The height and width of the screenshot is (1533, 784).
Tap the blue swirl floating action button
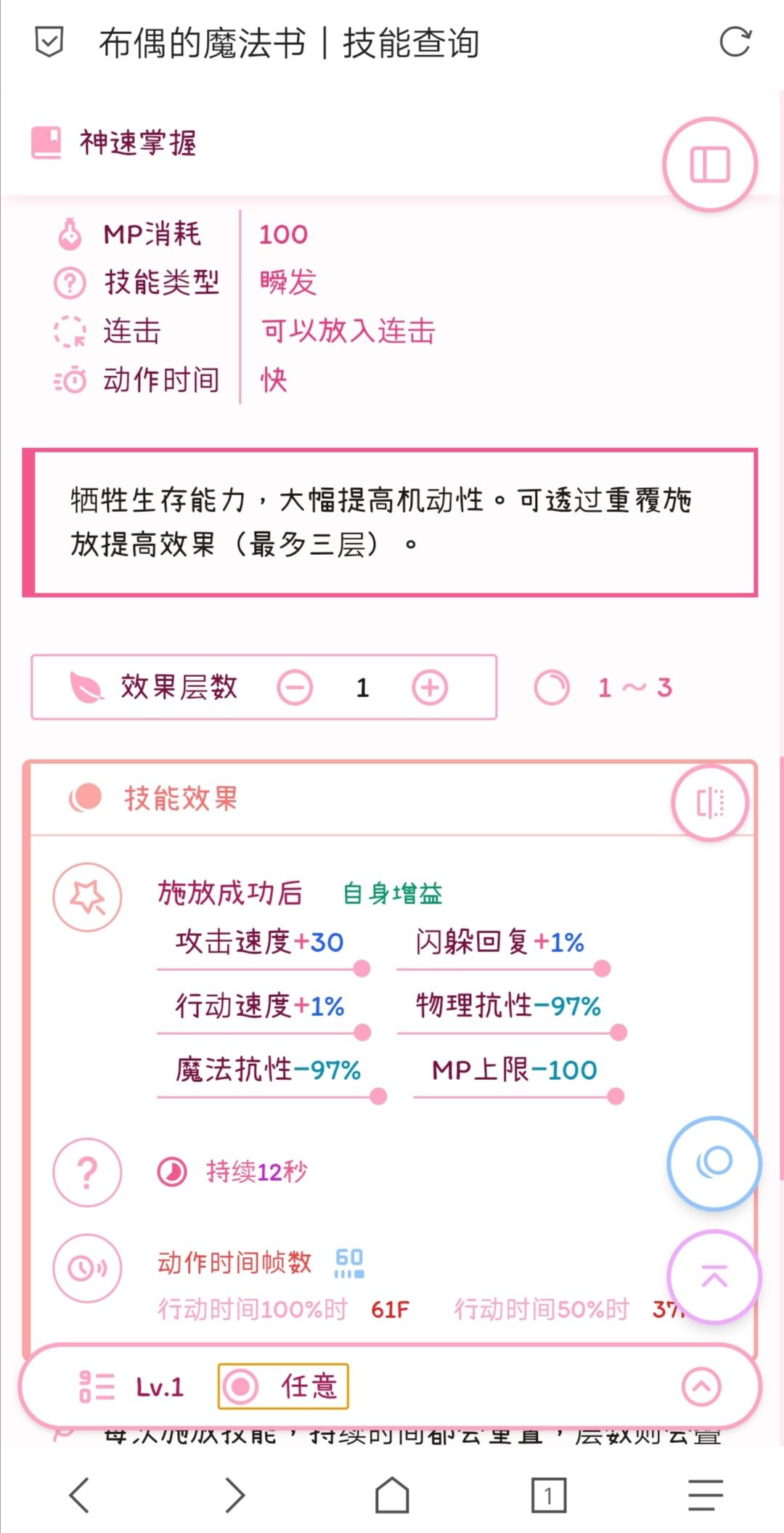pyautogui.click(x=714, y=1163)
